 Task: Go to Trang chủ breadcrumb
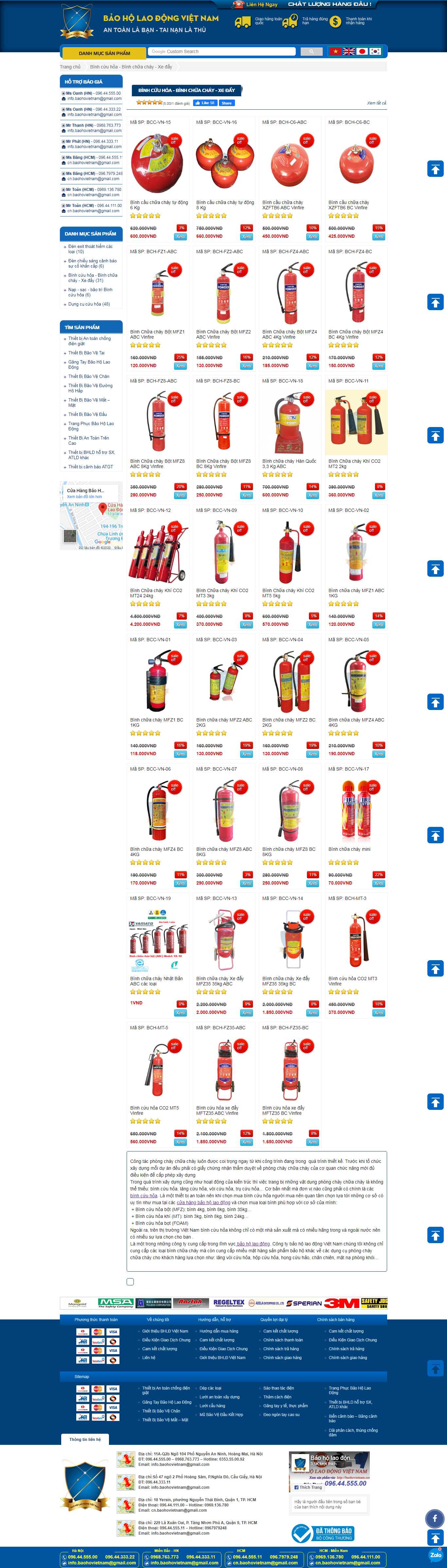click(70, 67)
